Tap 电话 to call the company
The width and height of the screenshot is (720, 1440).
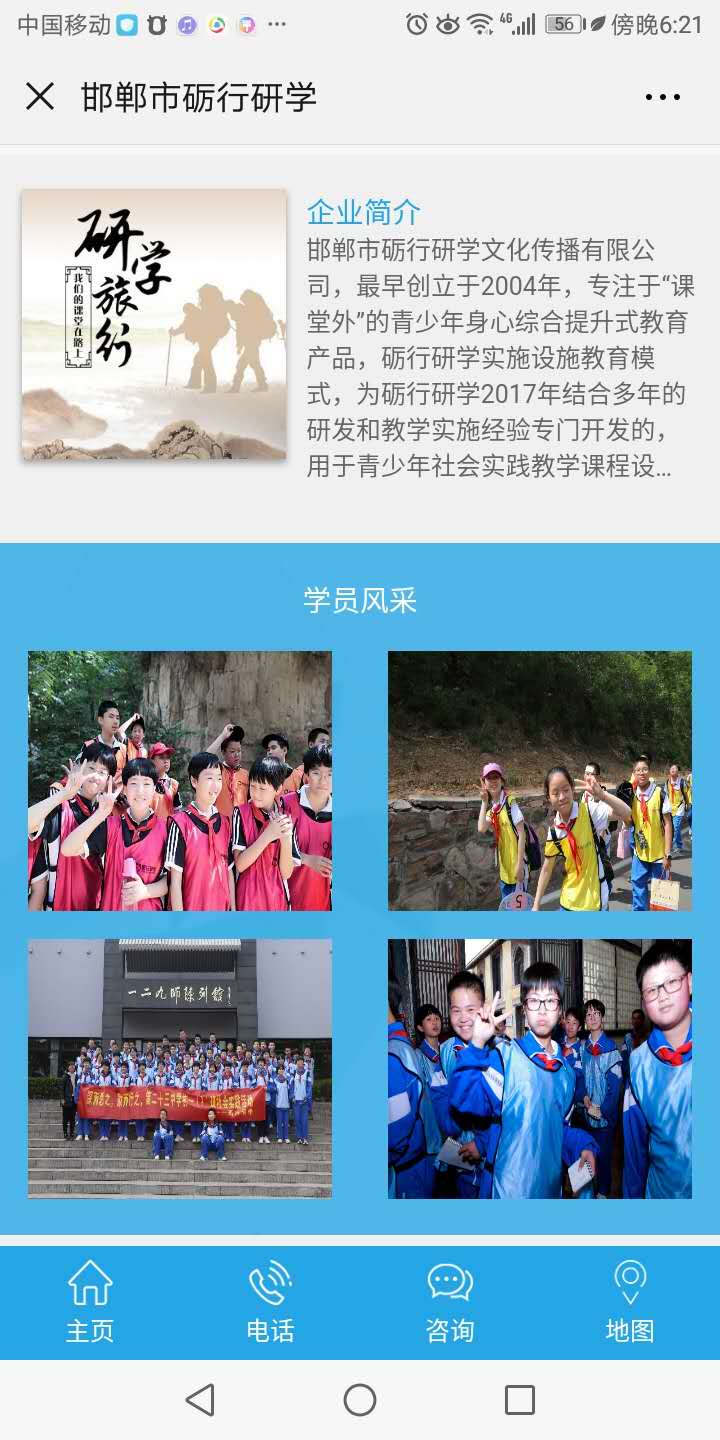coord(270,1301)
